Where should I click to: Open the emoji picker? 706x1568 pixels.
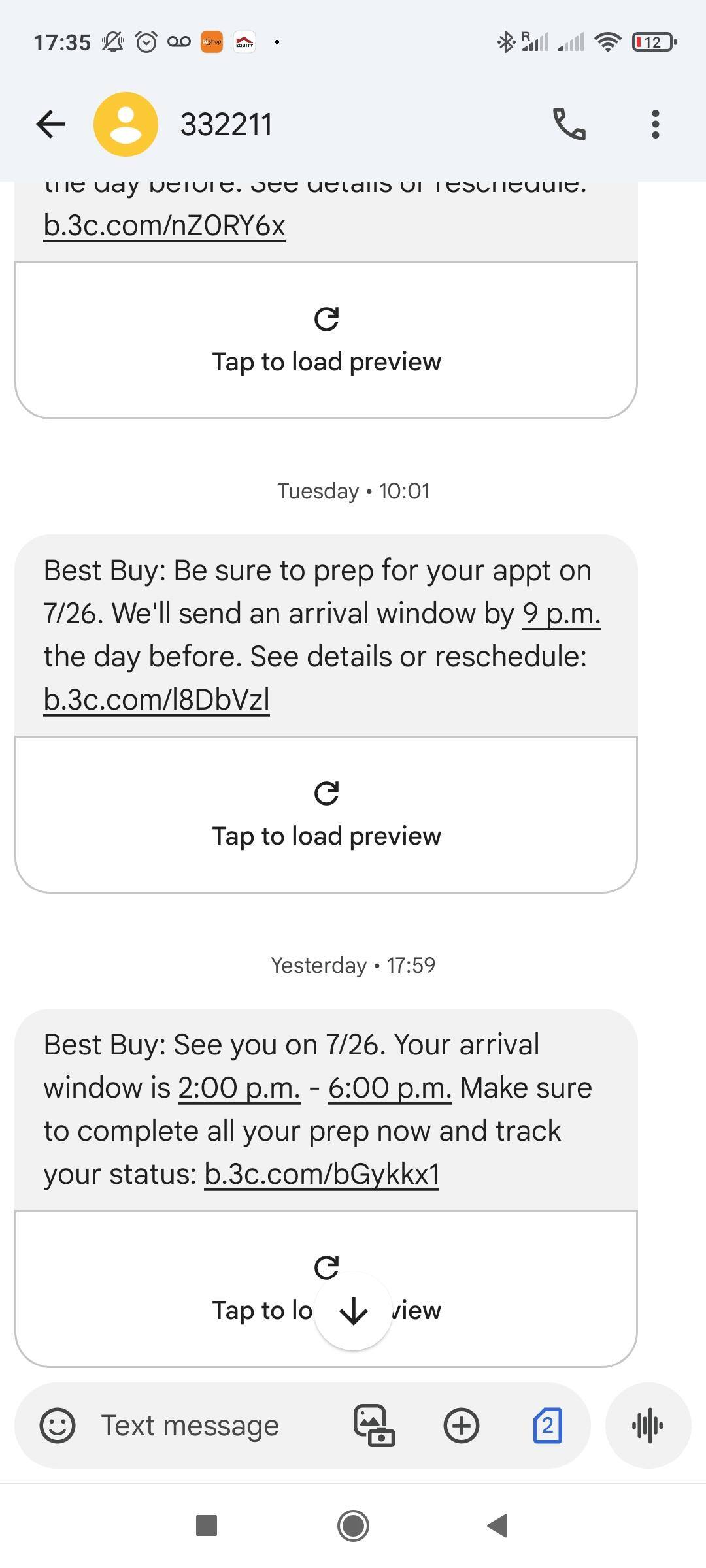click(58, 1424)
